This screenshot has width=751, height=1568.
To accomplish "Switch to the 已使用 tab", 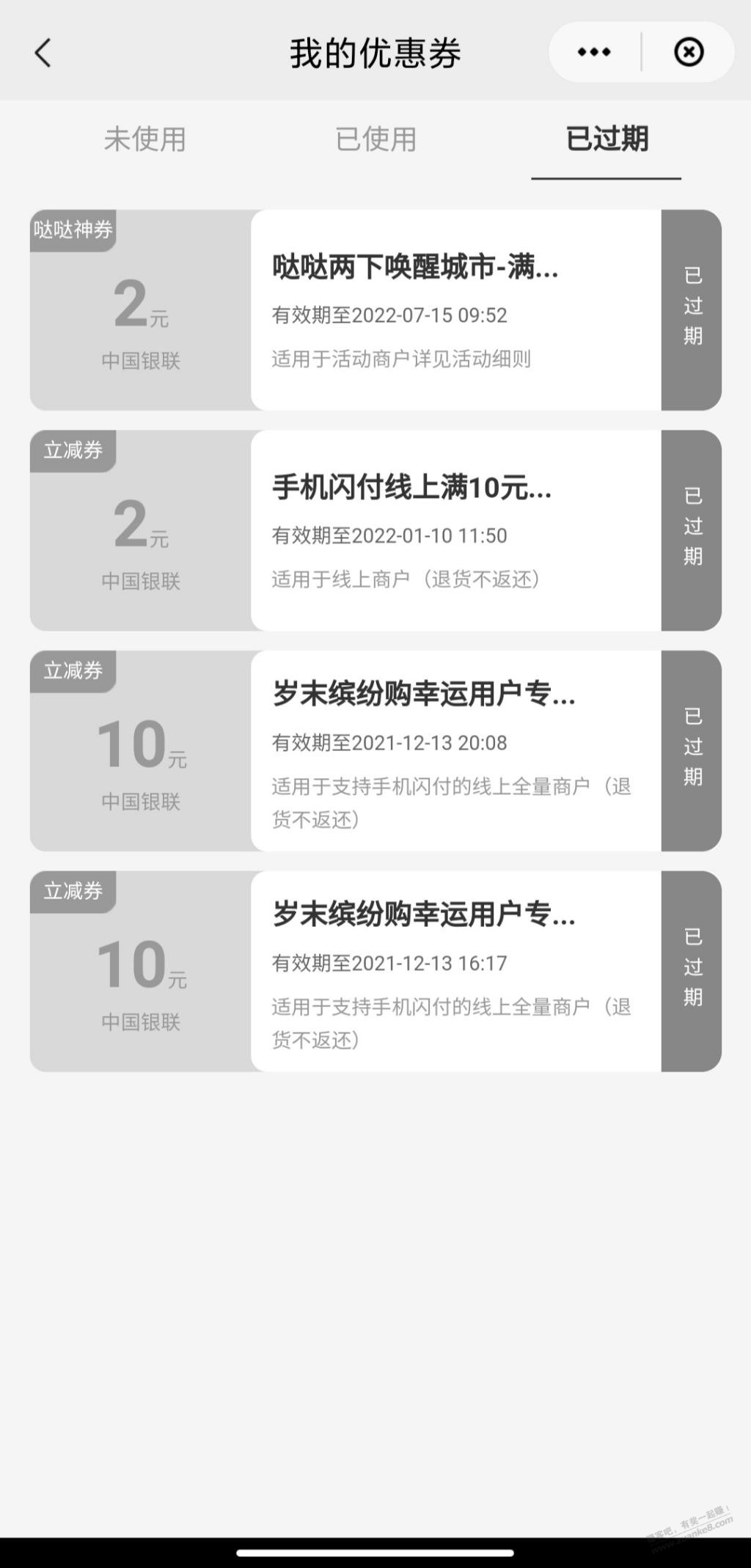I will coord(375,139).
